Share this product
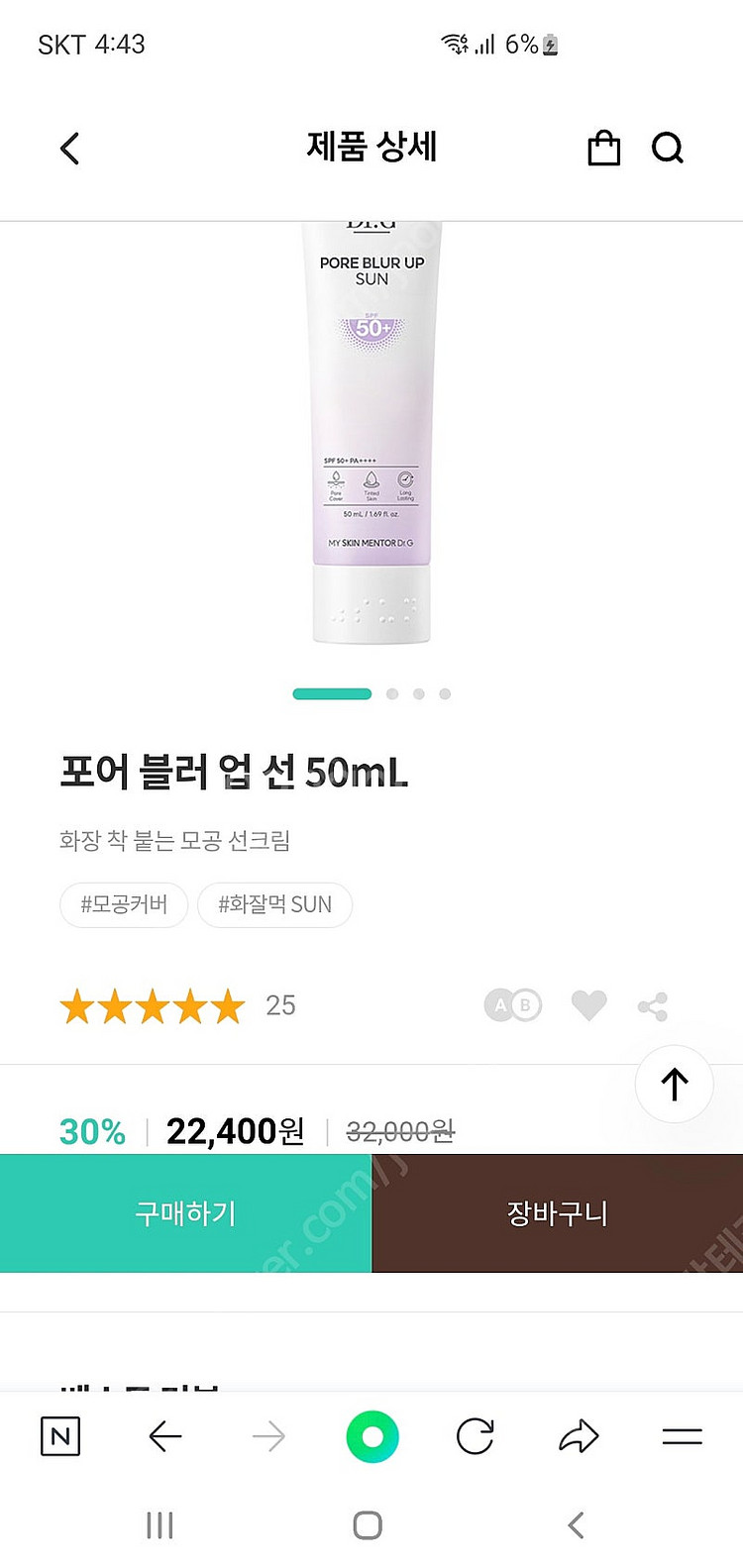 [x=652, y=1006]
